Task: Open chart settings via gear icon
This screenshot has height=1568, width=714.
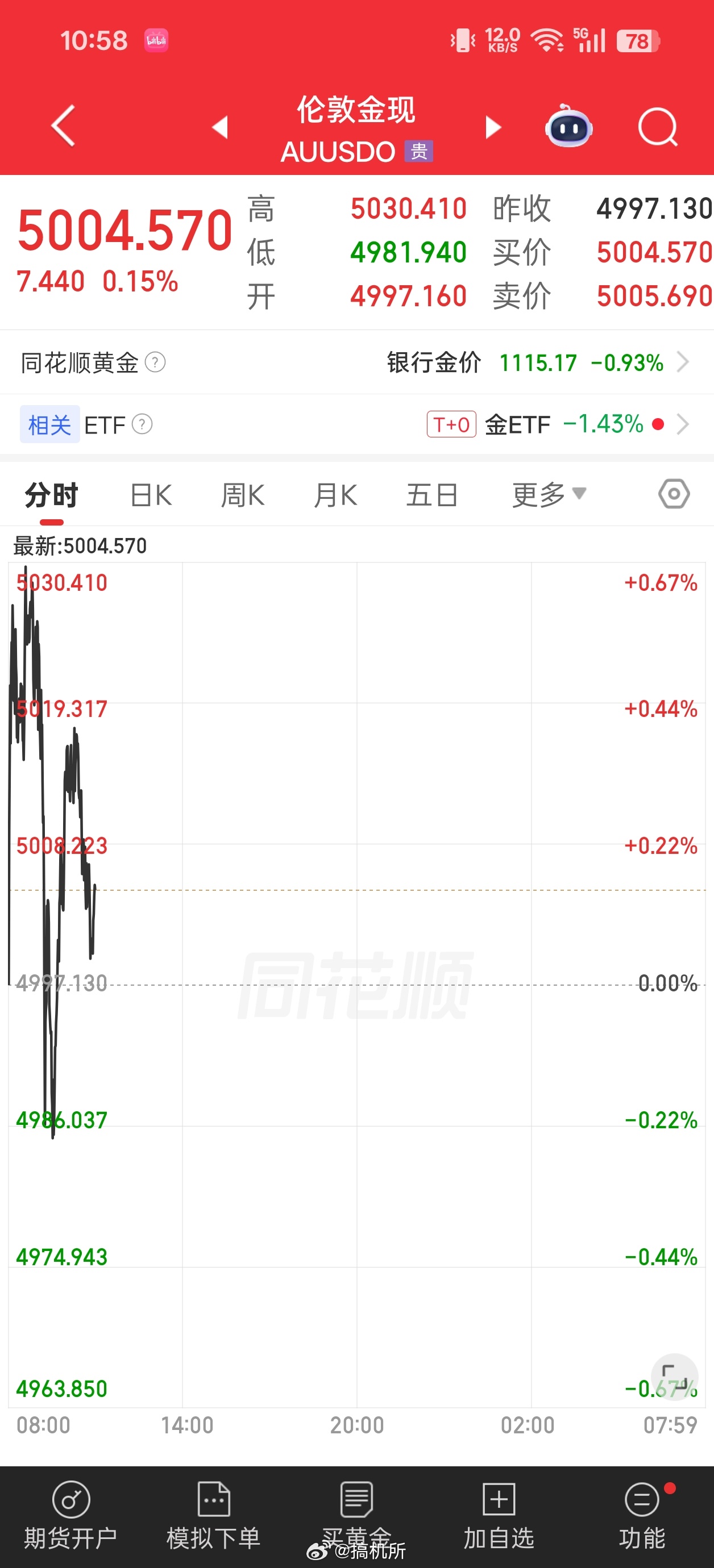Action: (x=673, y=494)
